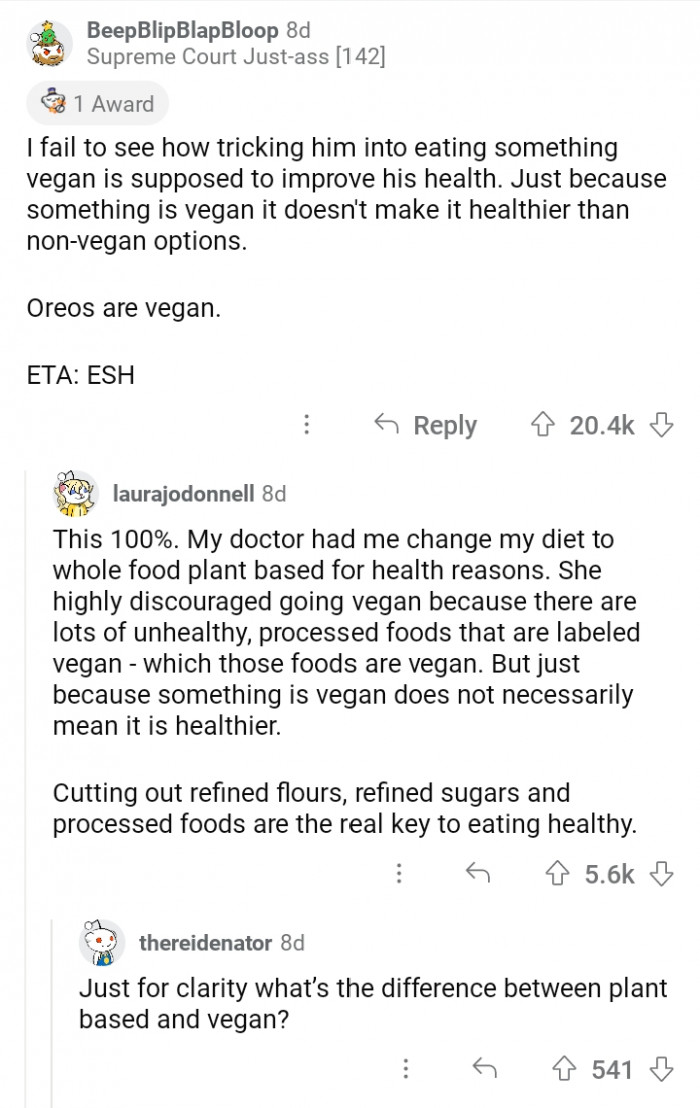
Task: Tap reply arrow on laurajodonnell's comment
Action: click(x=477, y=874)
